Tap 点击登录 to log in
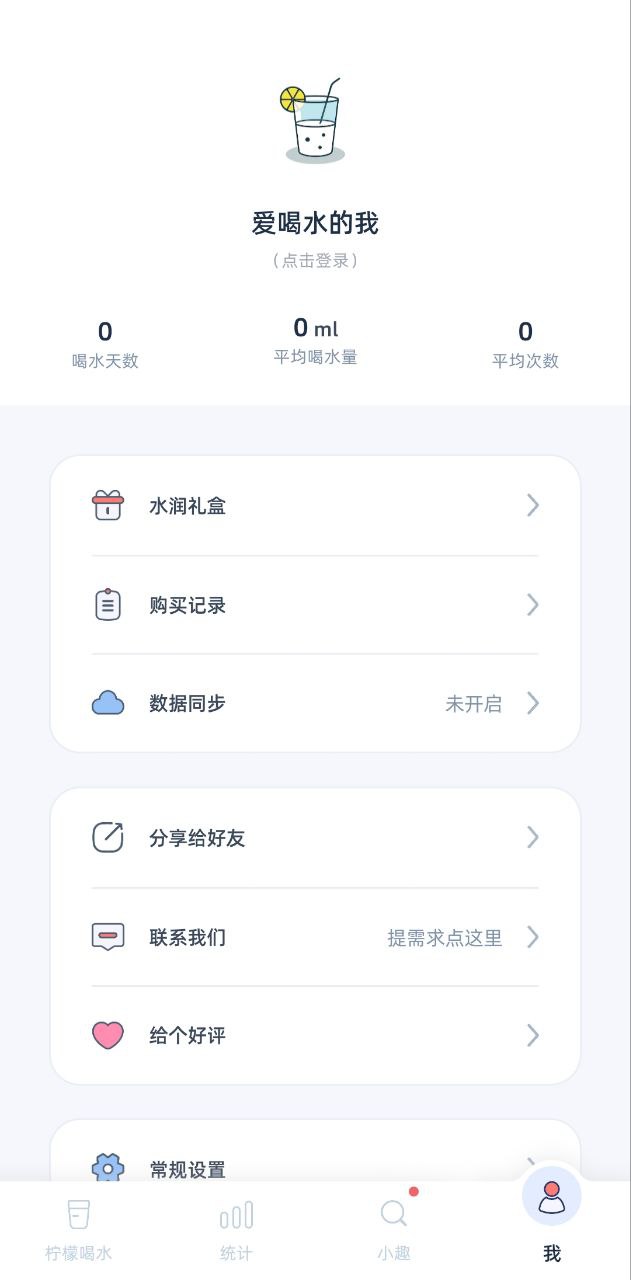Viewport: 631px width, 1280px height. pyautogui.click(x=315, y=260)
